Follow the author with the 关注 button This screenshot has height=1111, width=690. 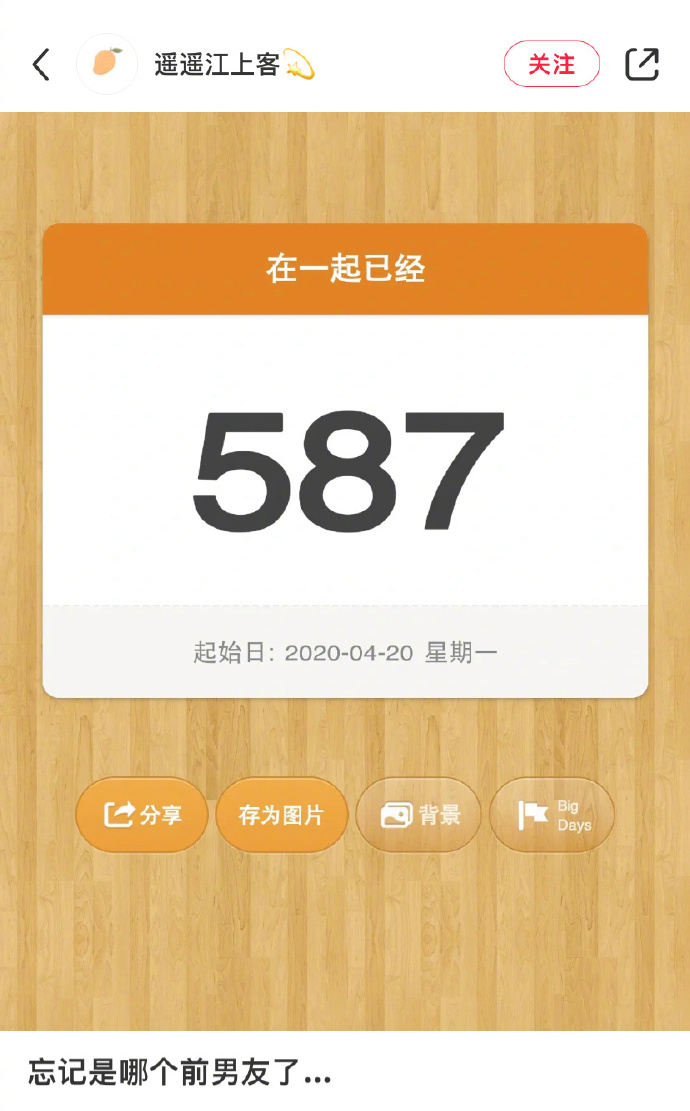pos(551,65)
